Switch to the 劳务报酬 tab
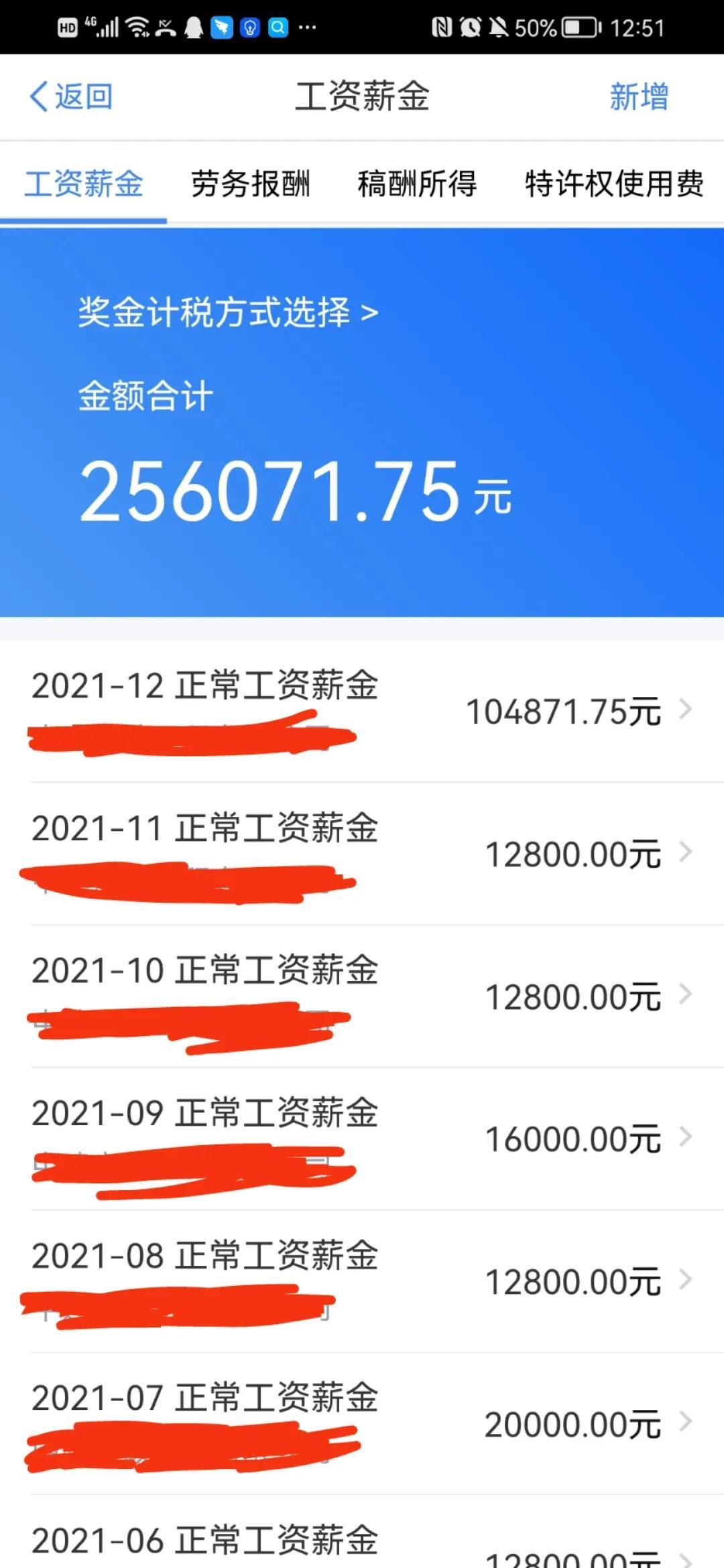The image size is (724, 1568). (x=250, y=184)
